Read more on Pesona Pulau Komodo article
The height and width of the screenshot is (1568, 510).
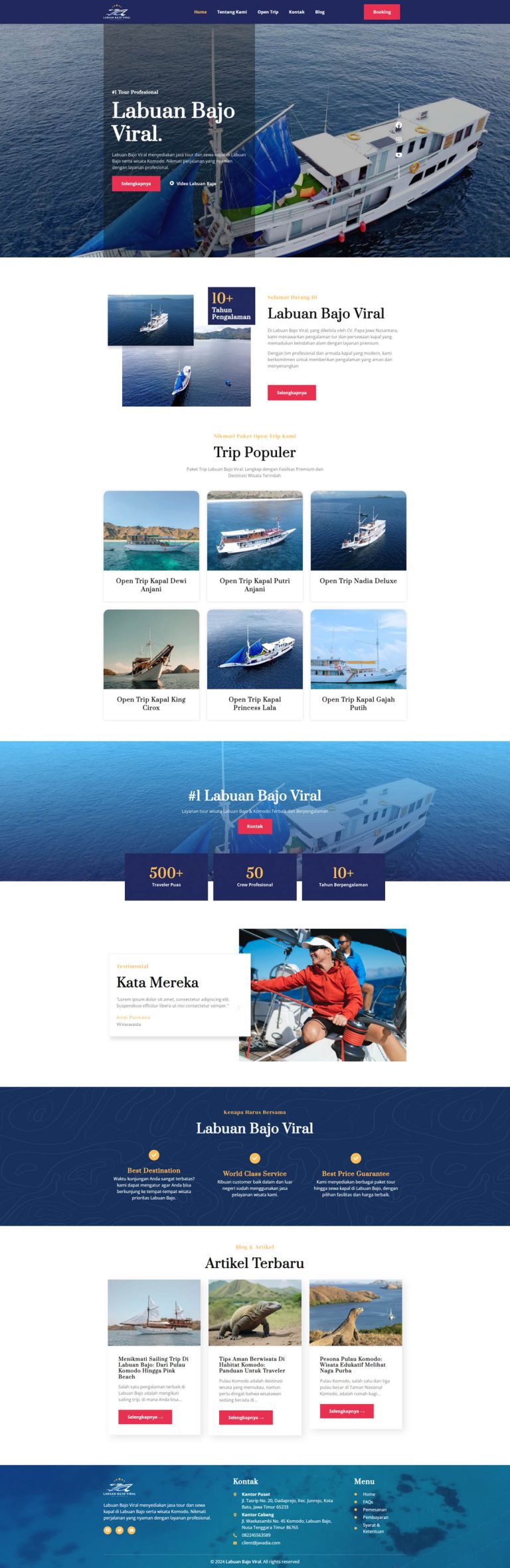point(347,1411)
